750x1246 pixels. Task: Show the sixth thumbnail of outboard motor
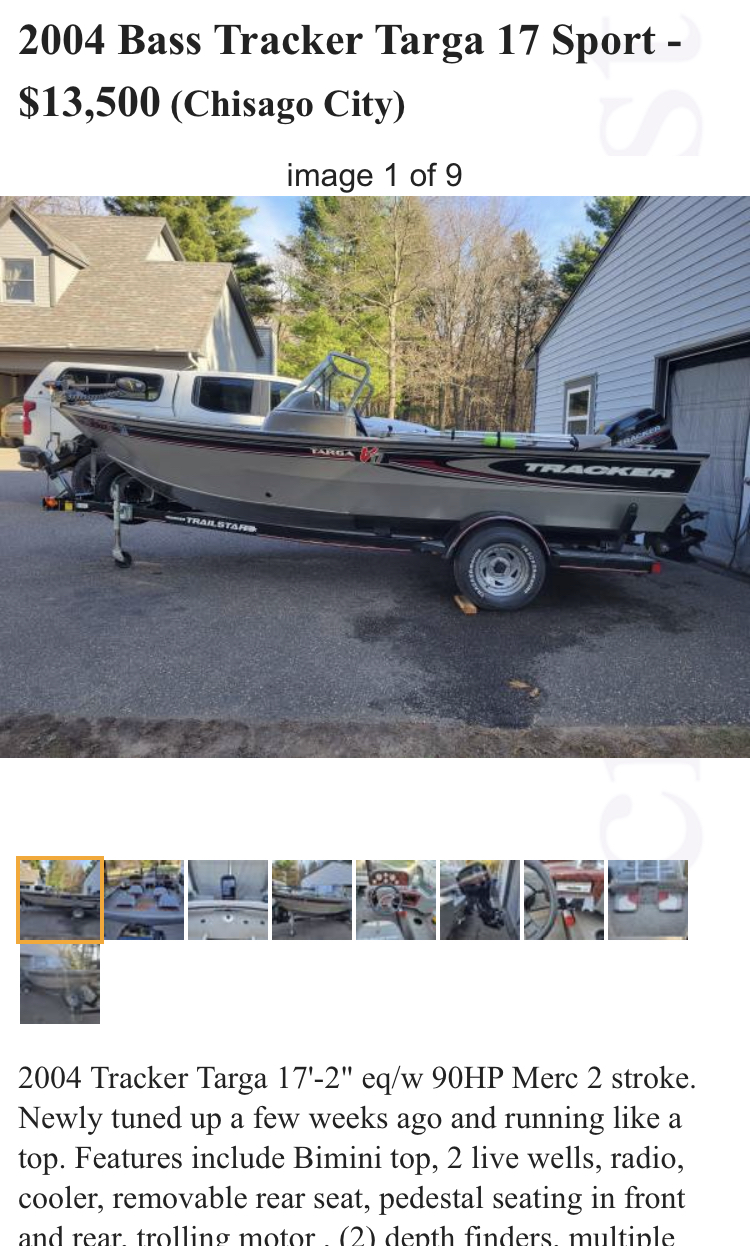click(x=480, y=899)
